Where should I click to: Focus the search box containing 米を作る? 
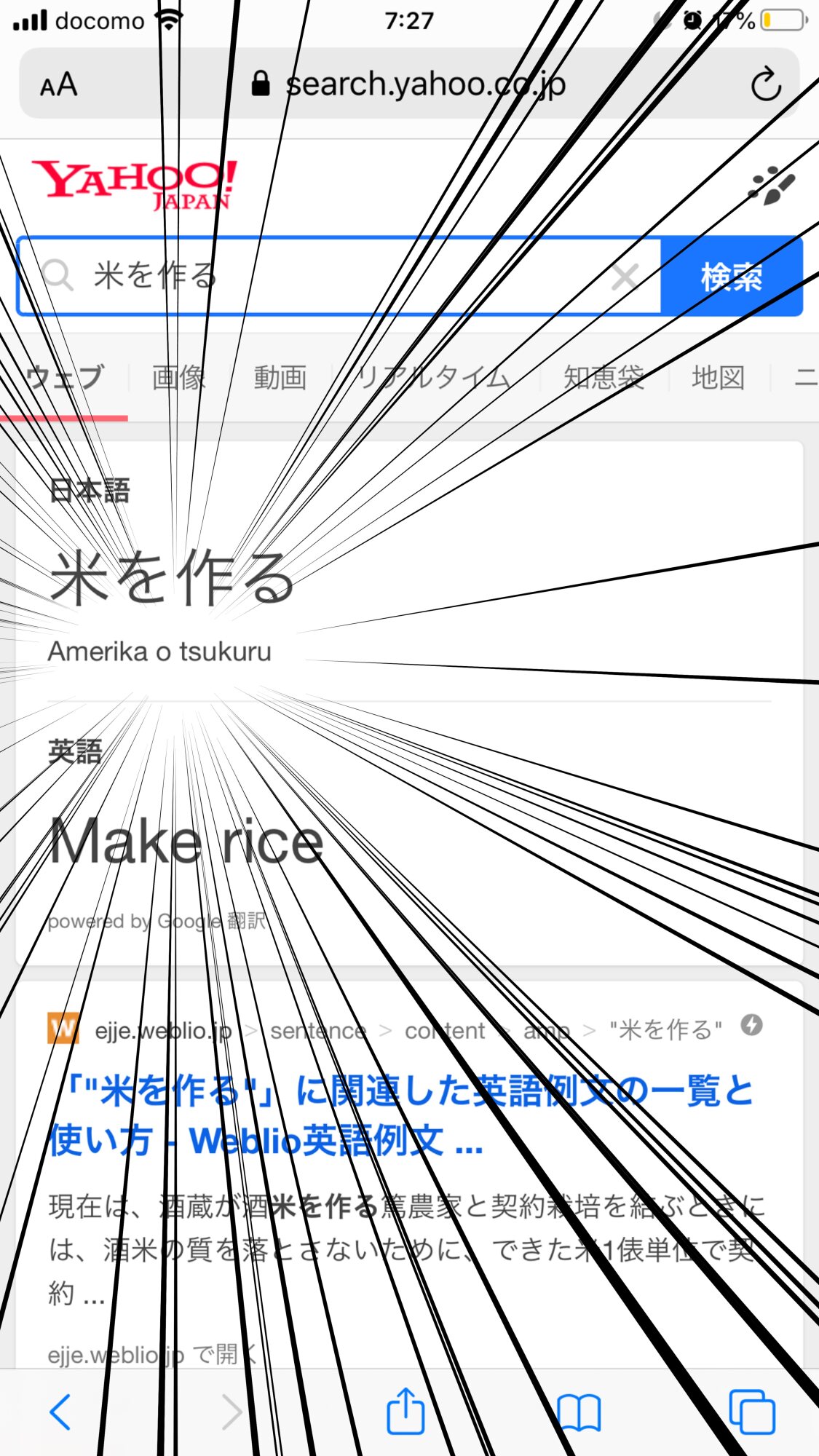(335, 277)
